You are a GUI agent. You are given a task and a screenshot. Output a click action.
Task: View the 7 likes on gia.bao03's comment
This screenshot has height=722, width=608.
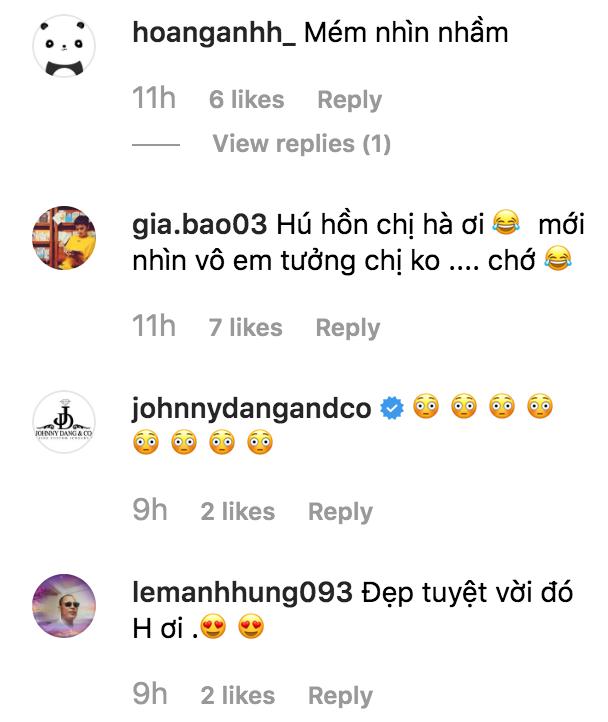click(245, 328)
